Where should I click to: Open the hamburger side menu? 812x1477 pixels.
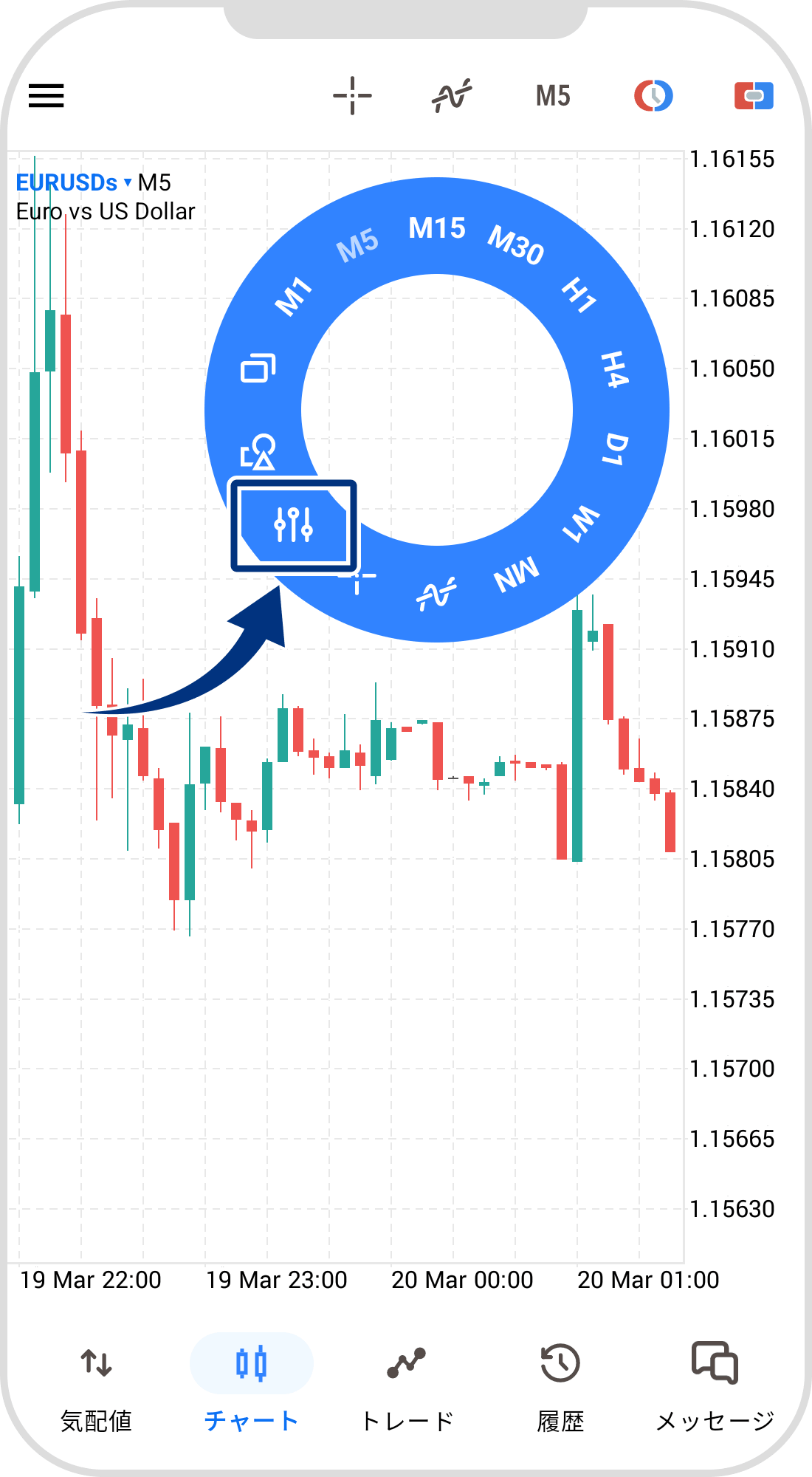click(47, 96)
